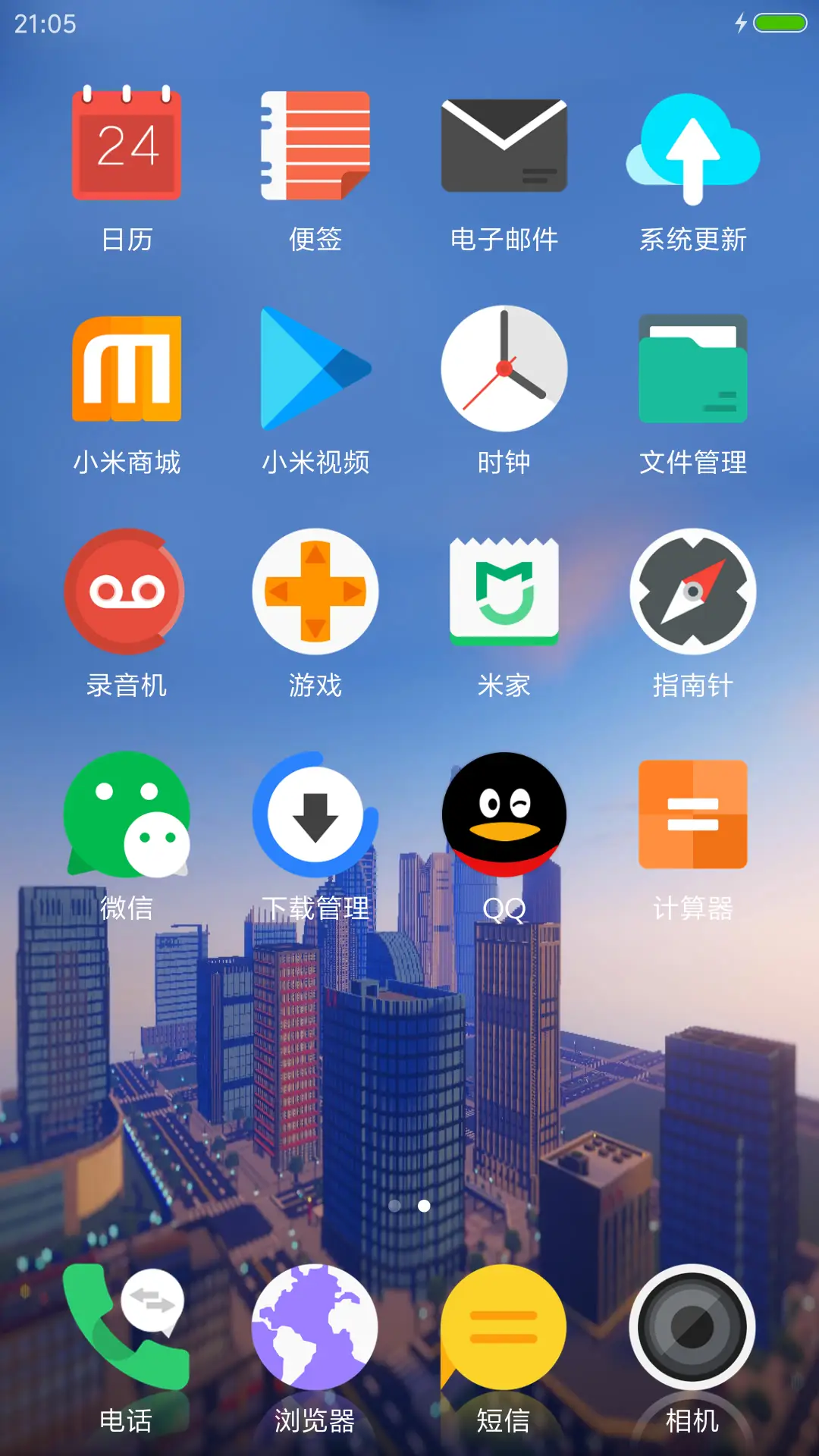
Task: Launch the QQ app
Action: pos(504,815)
